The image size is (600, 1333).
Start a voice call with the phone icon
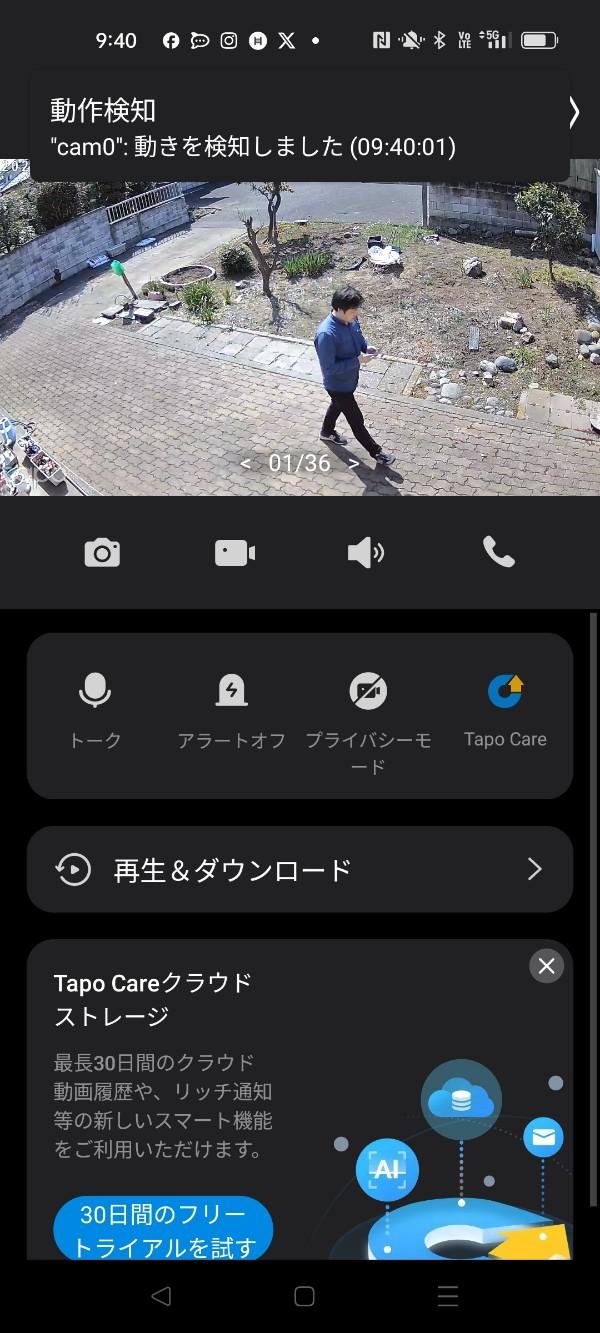click(x=498, y=551)
